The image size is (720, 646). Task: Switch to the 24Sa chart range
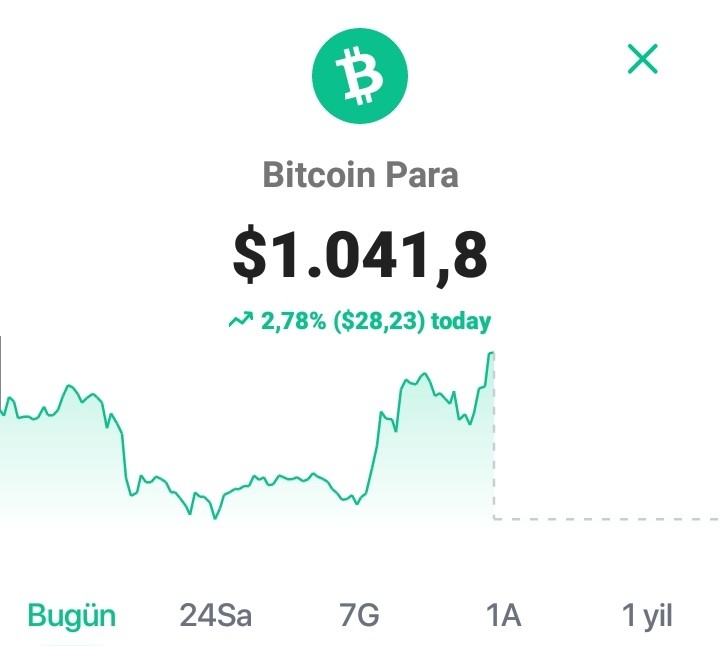pos(215,615)
